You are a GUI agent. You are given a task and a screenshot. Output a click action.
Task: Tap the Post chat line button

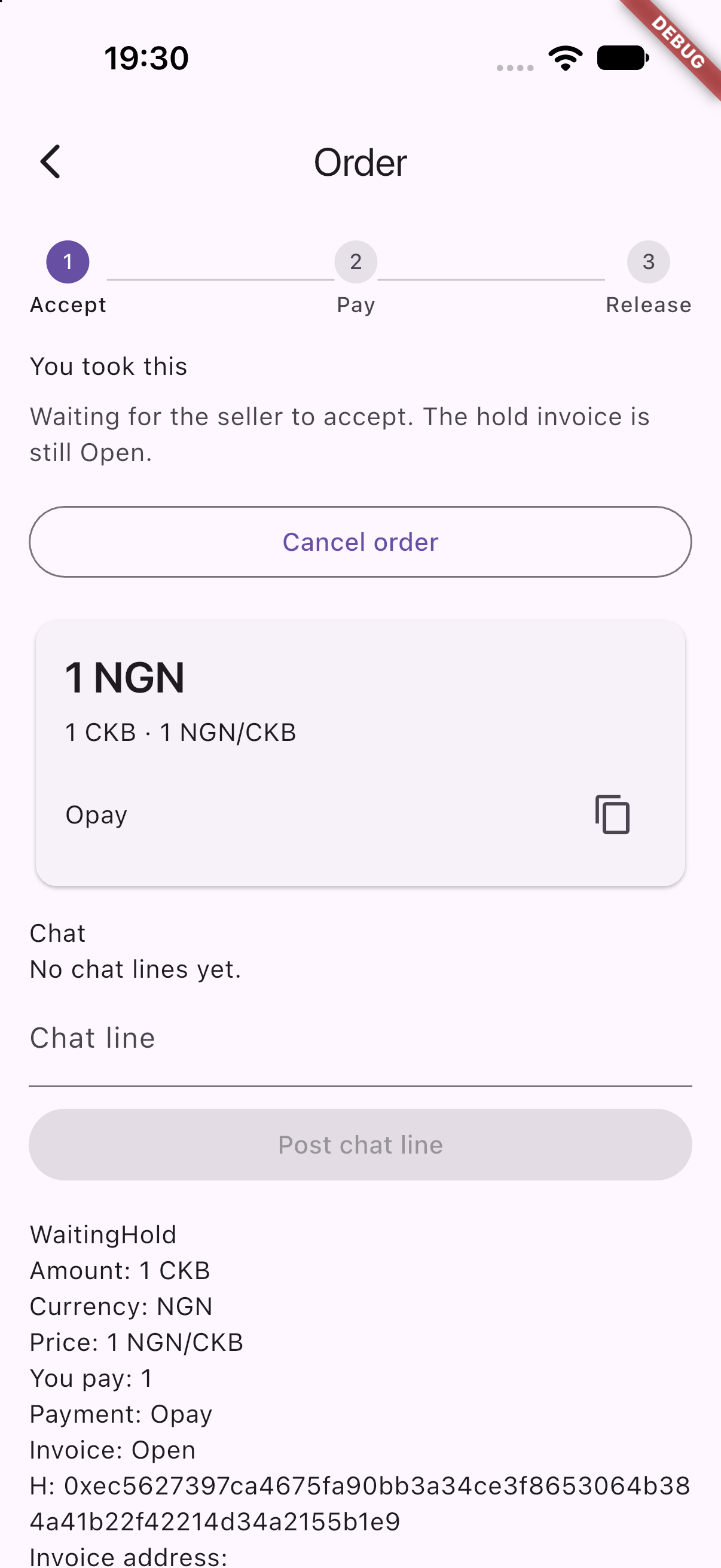[x=360, y=1145]
